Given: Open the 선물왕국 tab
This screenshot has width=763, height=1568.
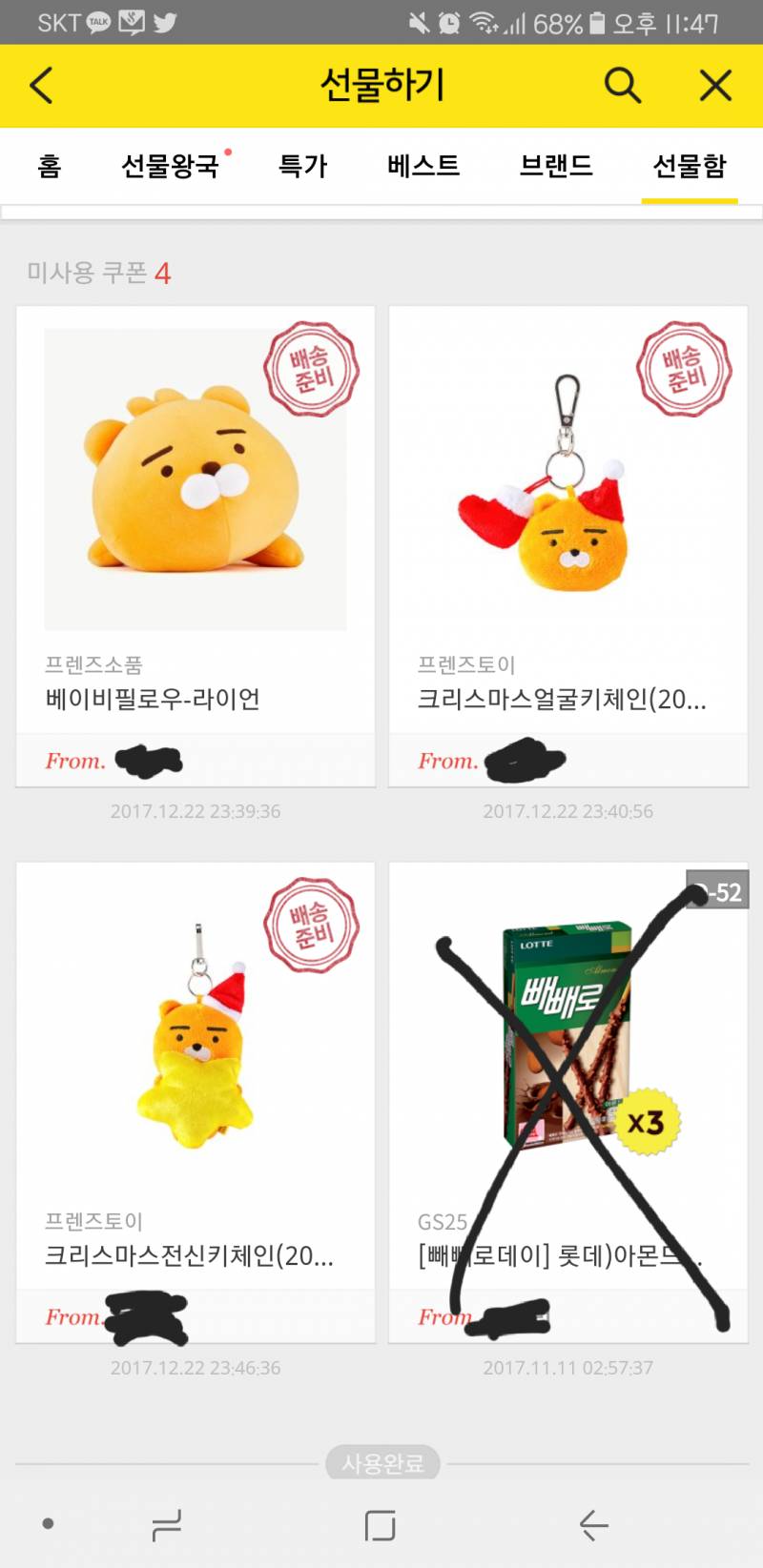Looking at the screenshot, I should [x=170, y=166].
